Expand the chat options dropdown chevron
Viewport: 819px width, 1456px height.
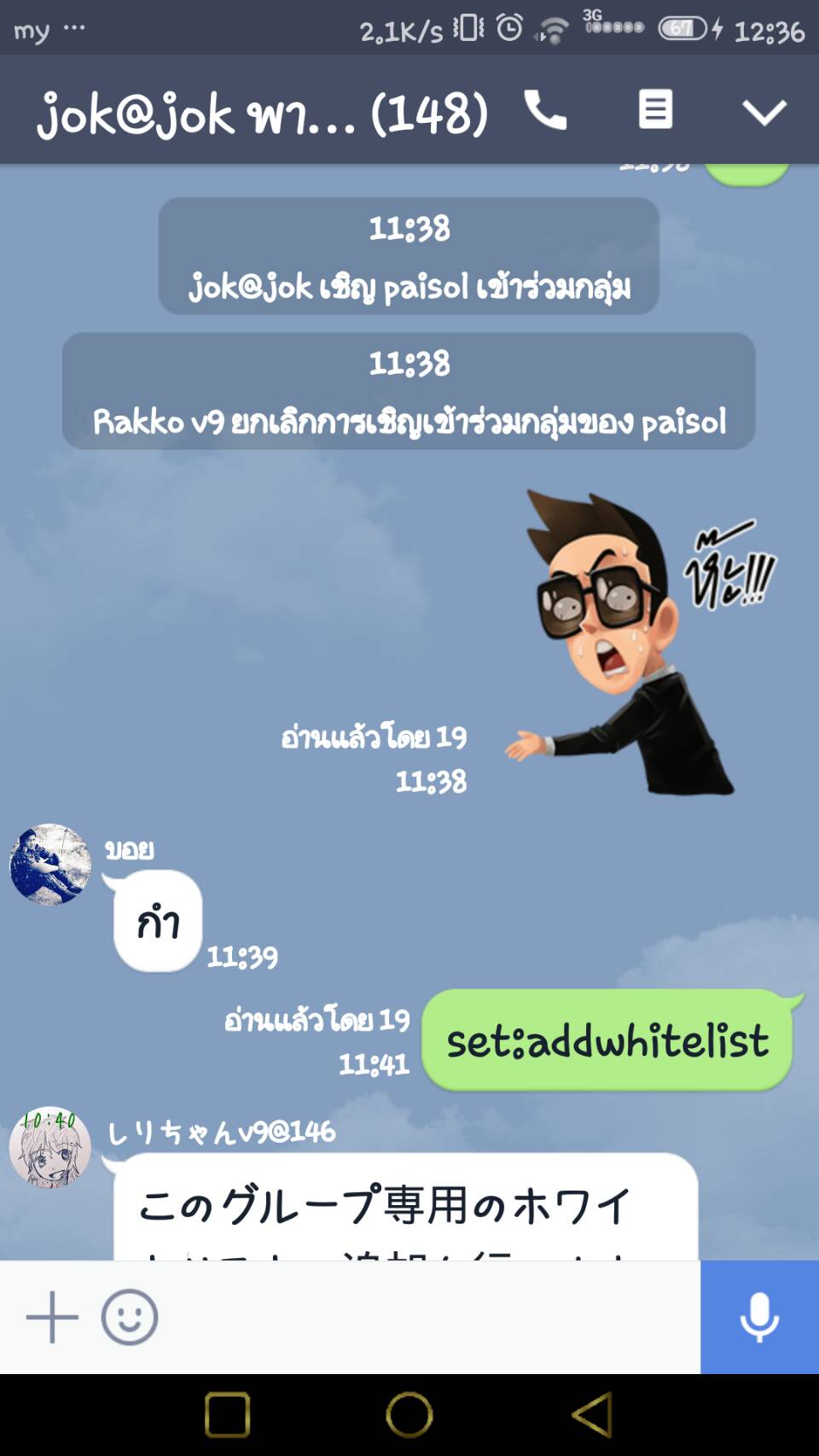point(764,112)
